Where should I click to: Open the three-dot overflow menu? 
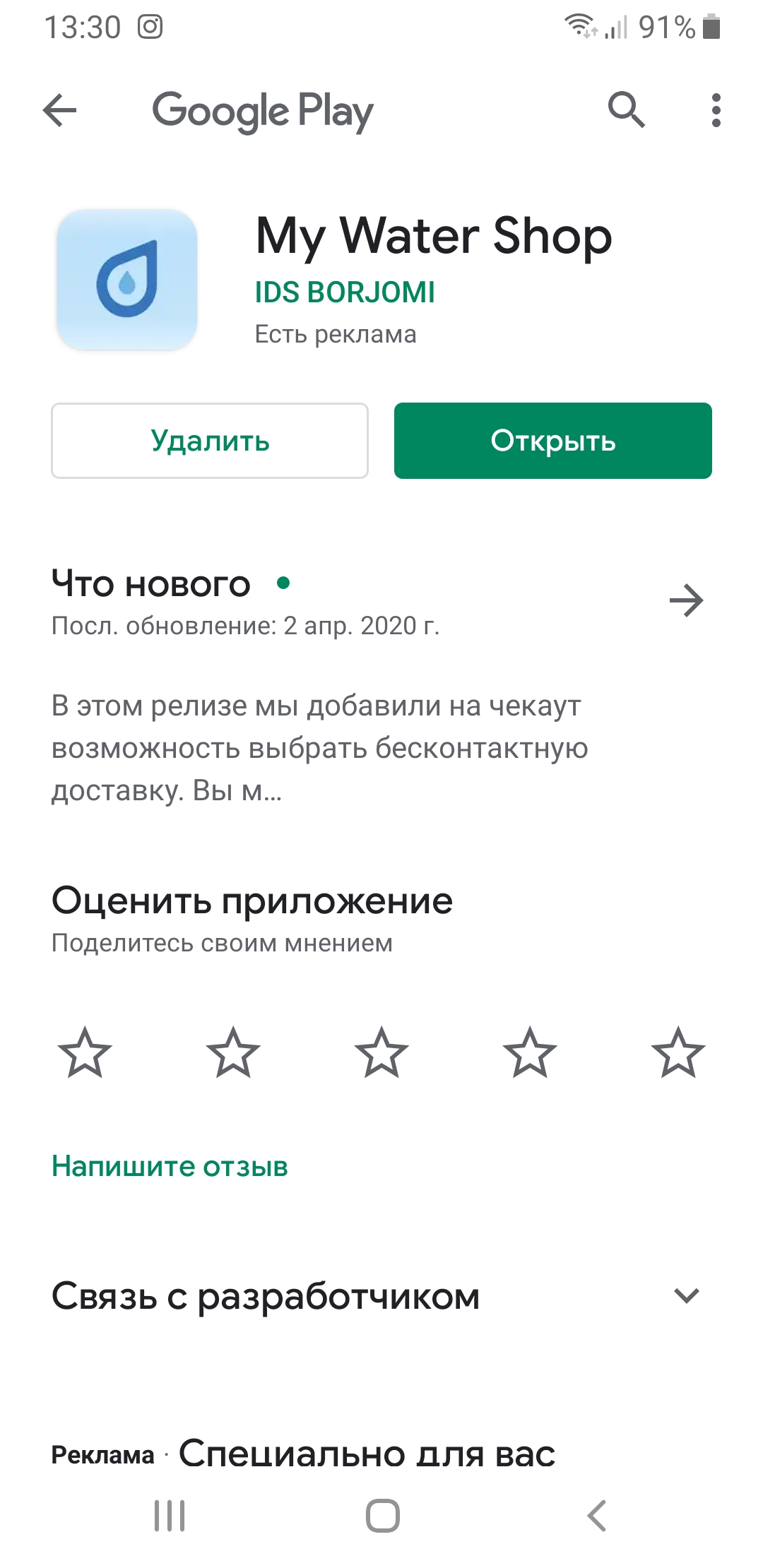pos(716,111)
